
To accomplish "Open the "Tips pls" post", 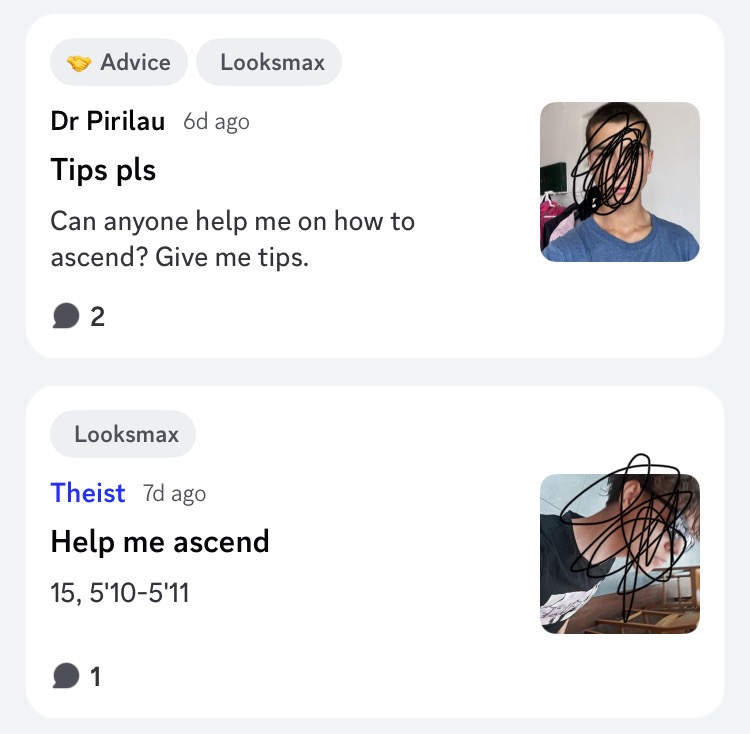I will (104, 170).
